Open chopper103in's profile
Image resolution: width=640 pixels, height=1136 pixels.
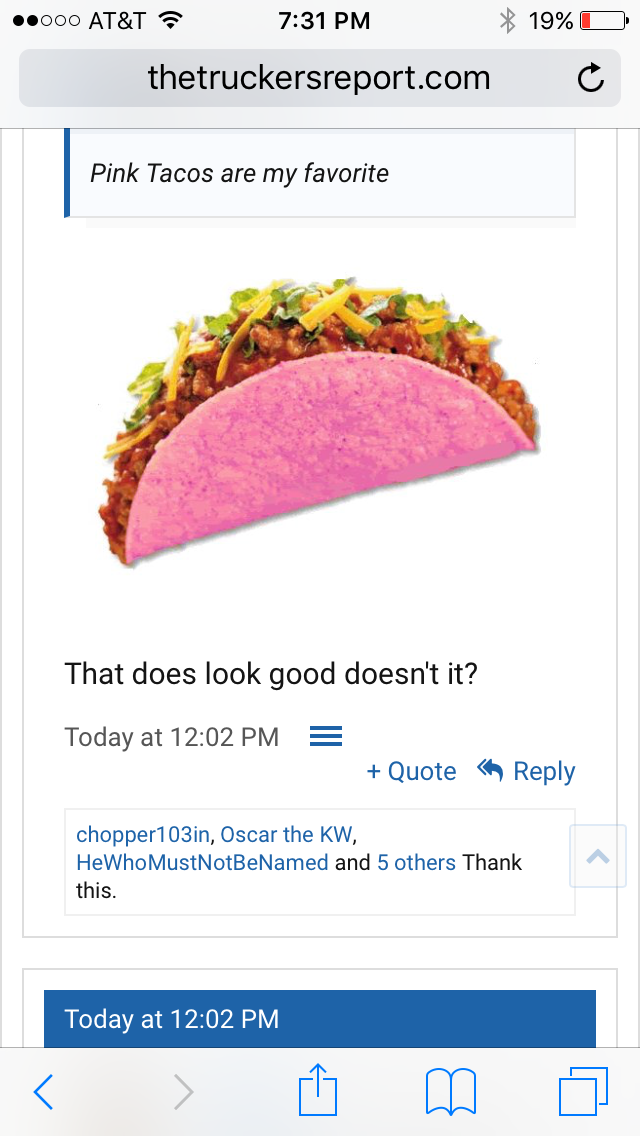pyautogui.click(x=142, y=834)
